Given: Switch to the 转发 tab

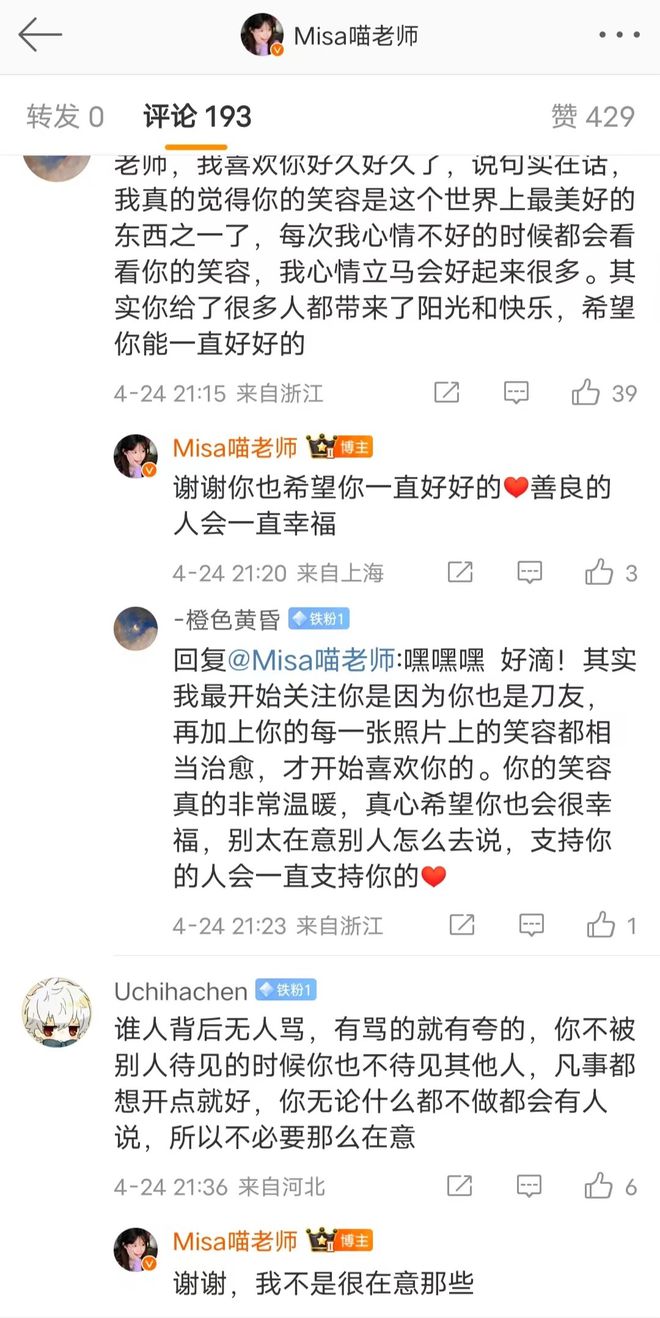Looking at the screenshot, I should (65, 116).
